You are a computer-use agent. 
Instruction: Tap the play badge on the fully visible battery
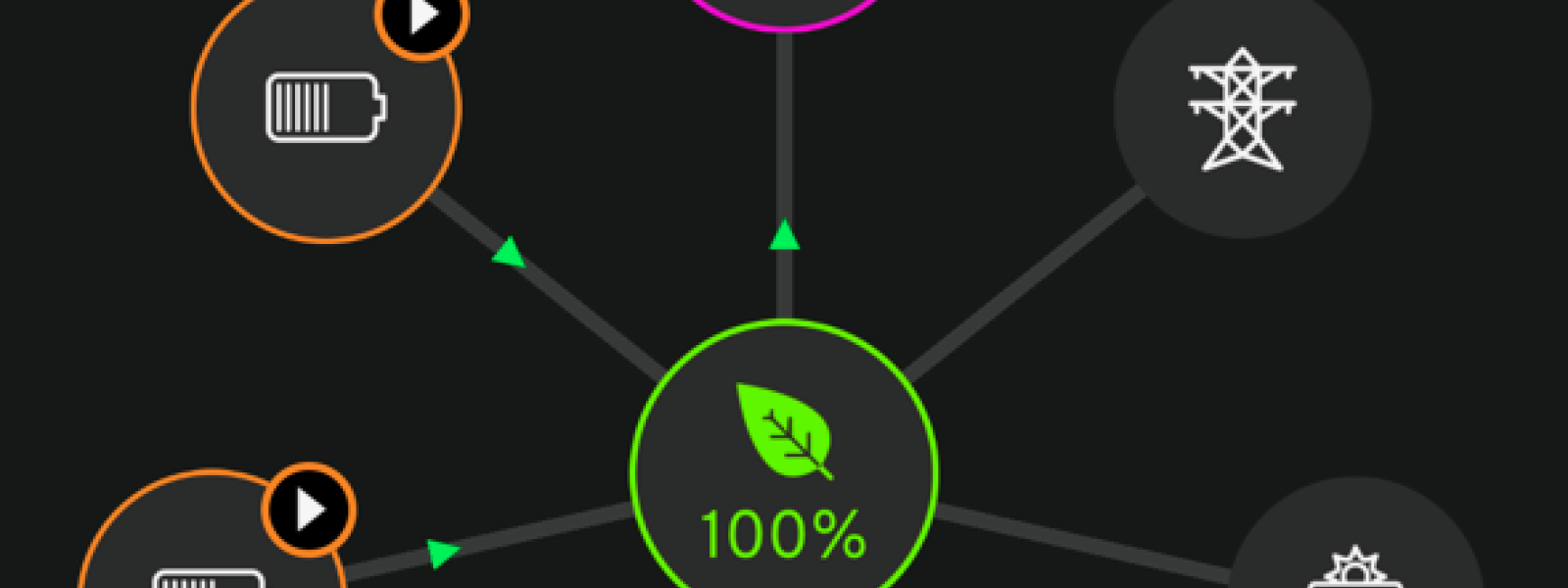click(423, 17)
